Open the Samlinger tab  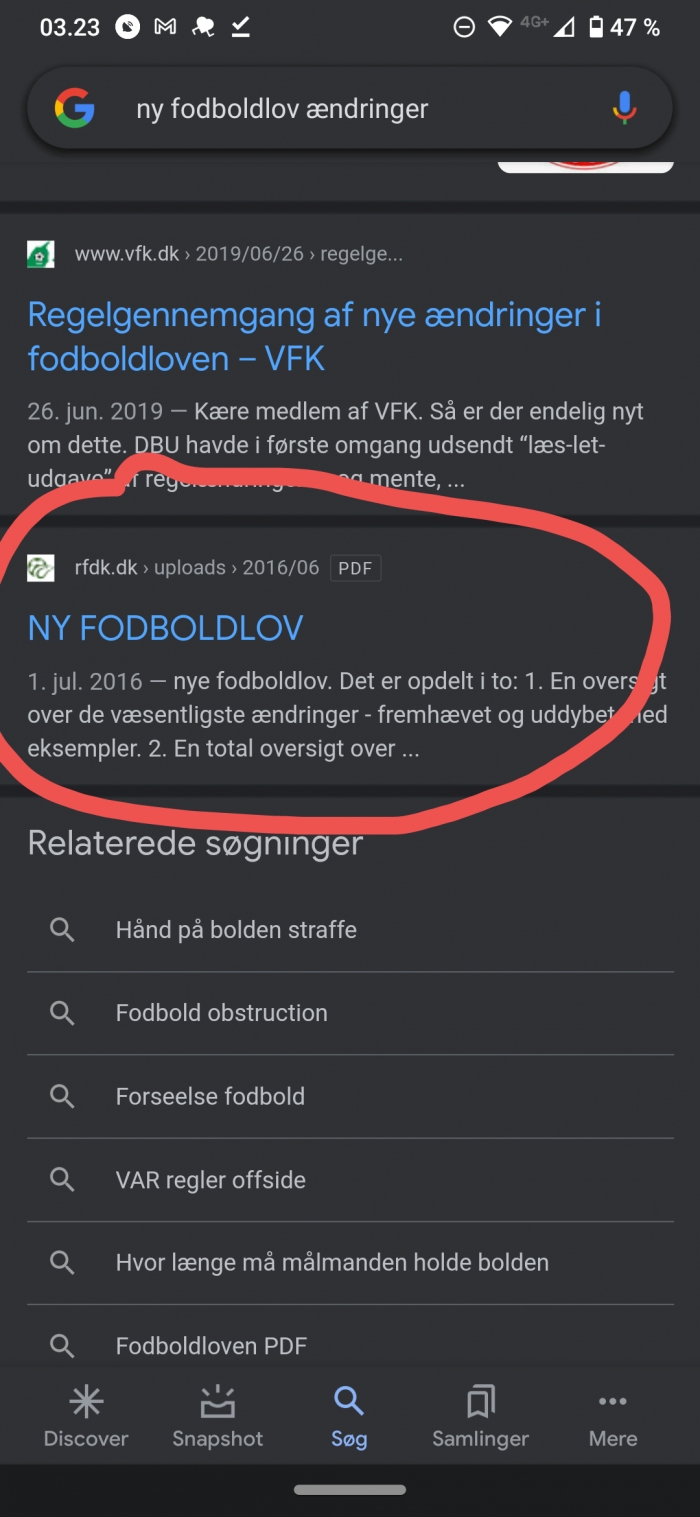pyautogui.click(x=480, y=1418)
